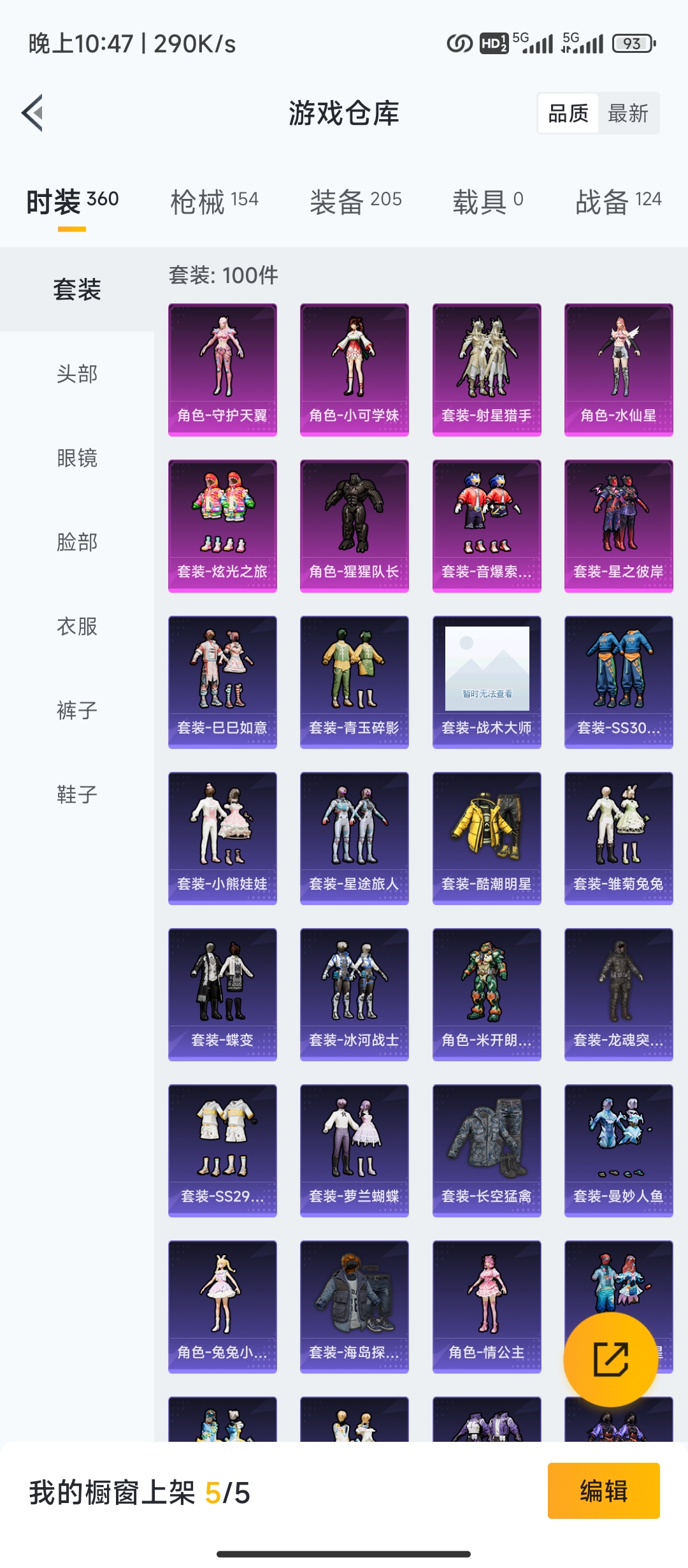
Task: Sort by 最新
Action: (x=627, y=113)
